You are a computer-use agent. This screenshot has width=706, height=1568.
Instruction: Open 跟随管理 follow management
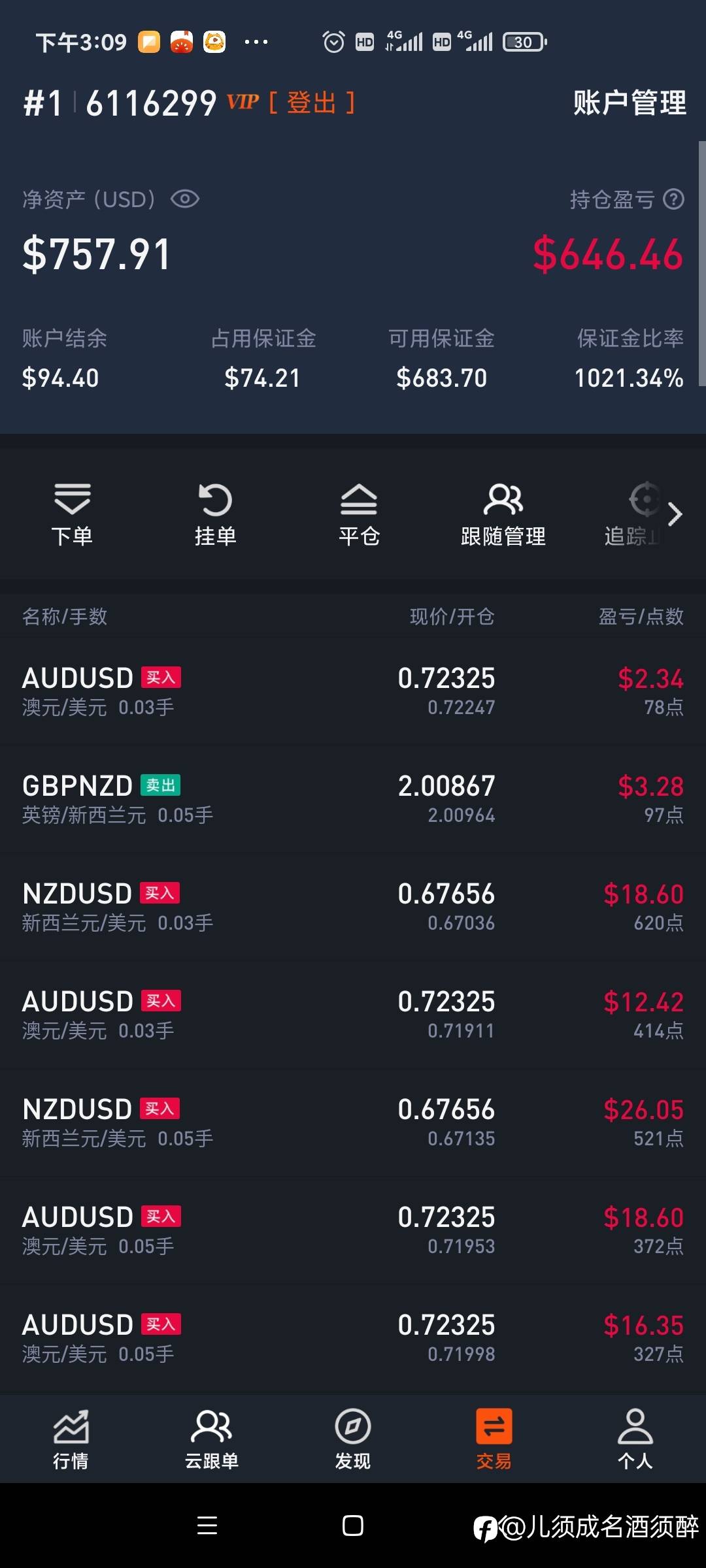click(x=503, y=515)
